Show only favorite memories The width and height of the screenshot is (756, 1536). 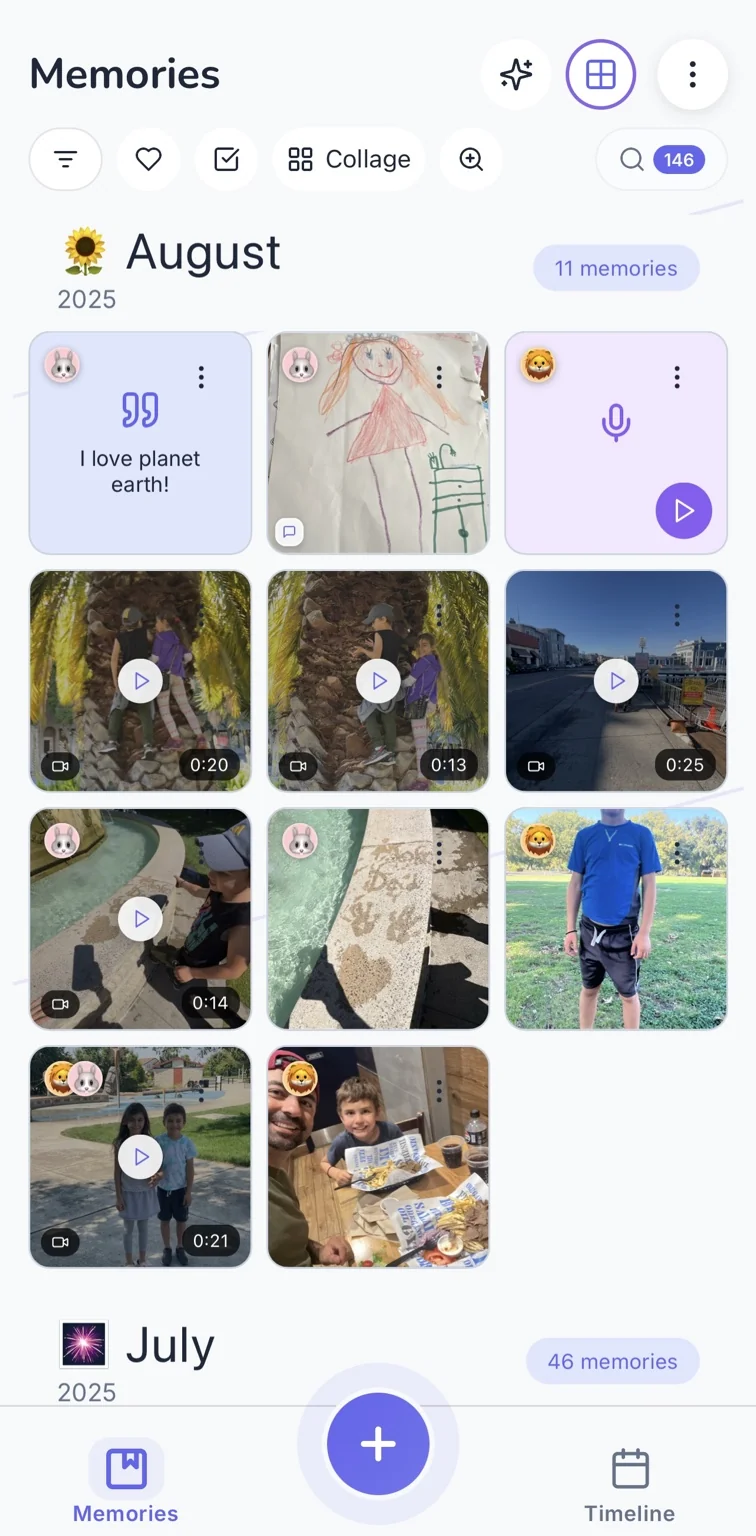click(x=149, y=160)
